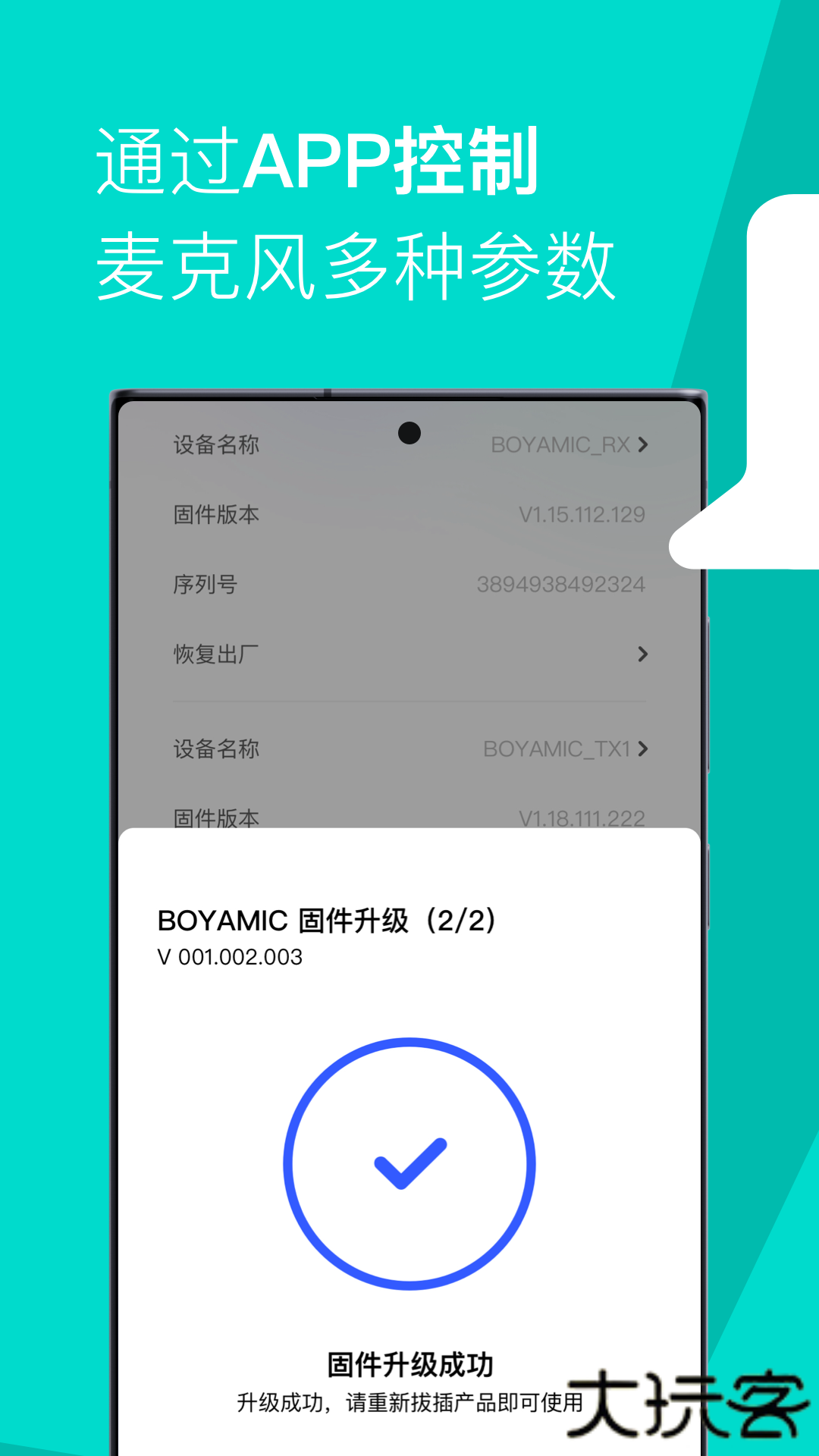Expand the 设备名称 BOYAMIC_RX chevron
This screenshot has height=1456, width=819.
(x=642, y=444)
